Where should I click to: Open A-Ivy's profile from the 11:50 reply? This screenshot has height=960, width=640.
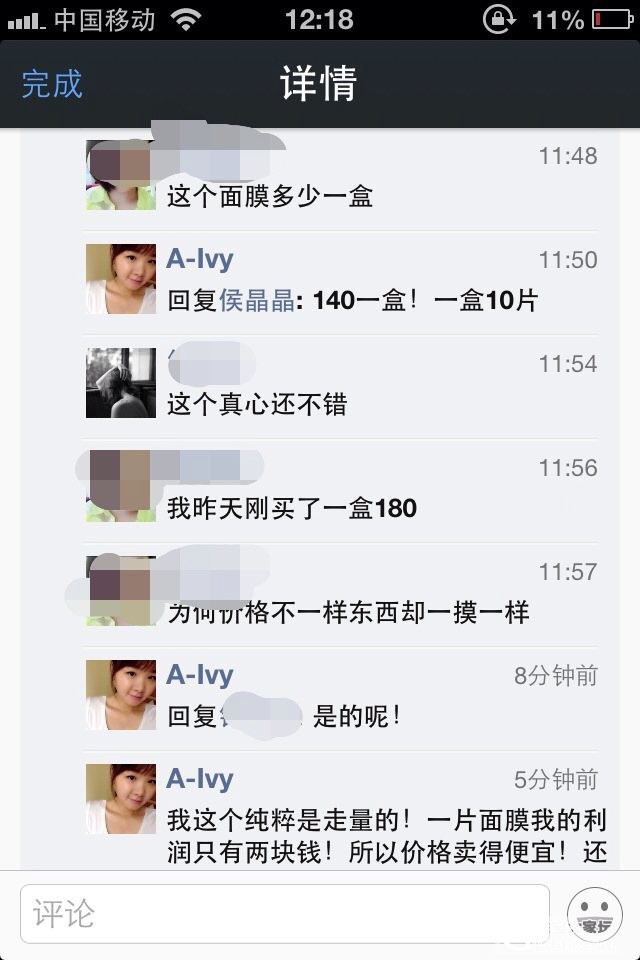(x=200, y=259)
